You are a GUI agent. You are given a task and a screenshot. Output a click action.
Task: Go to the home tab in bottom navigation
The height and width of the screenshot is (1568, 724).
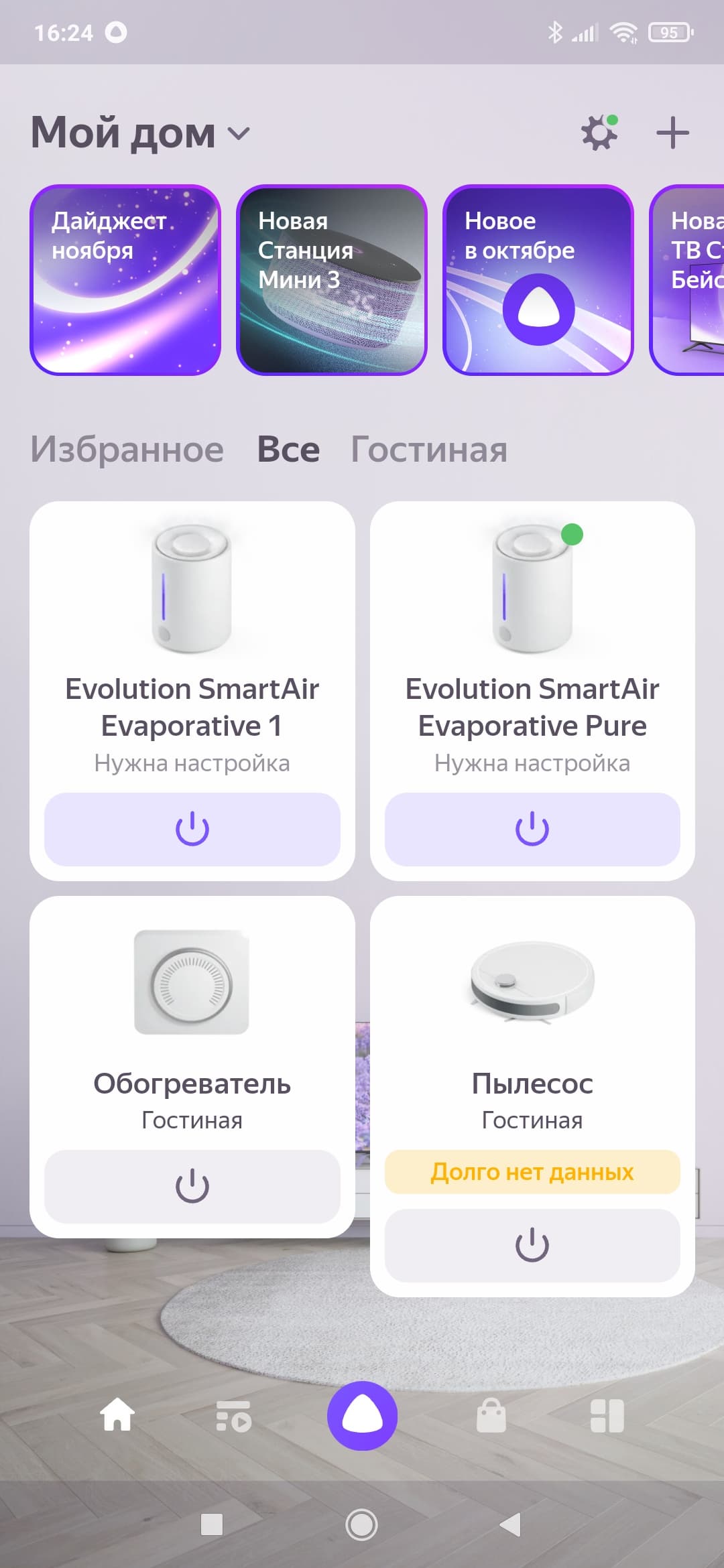pyautogui.click(x=117, y=1415)
